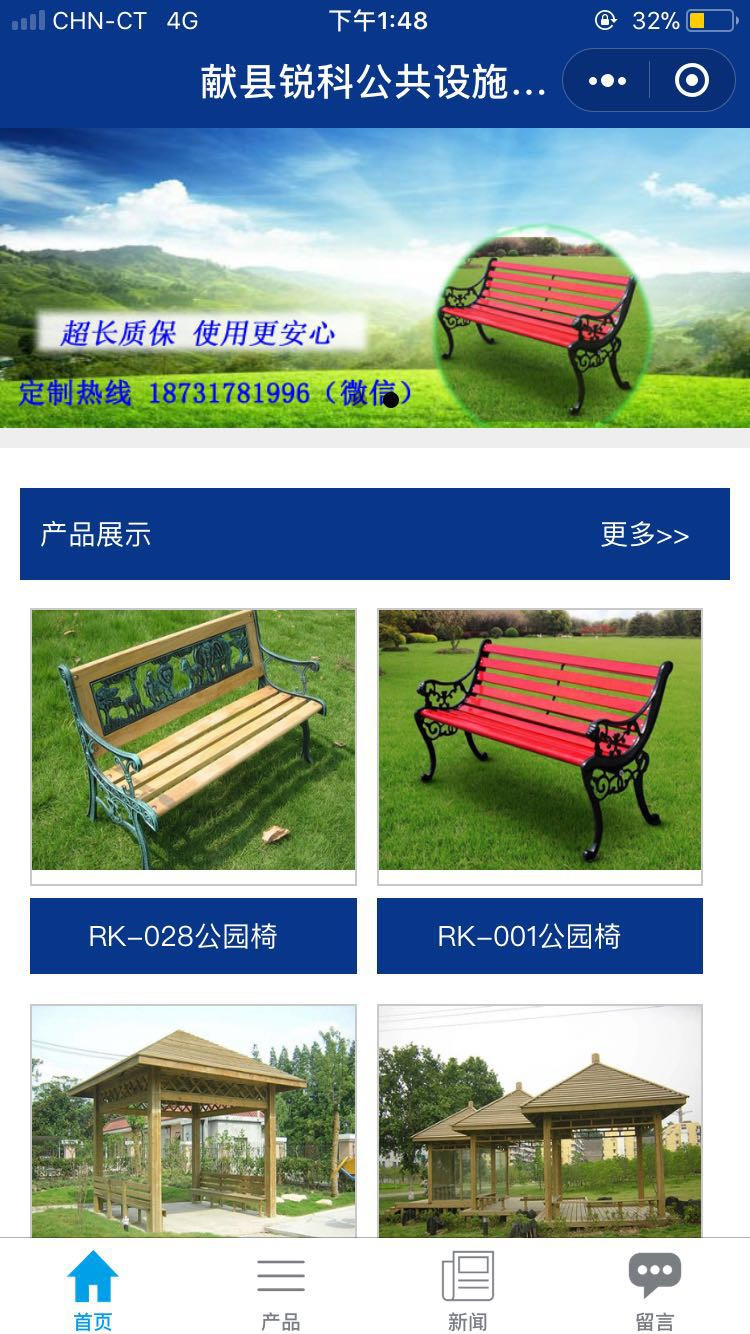View the single wooden pavilion product
750x1334 pixels.
point(193,1120)
